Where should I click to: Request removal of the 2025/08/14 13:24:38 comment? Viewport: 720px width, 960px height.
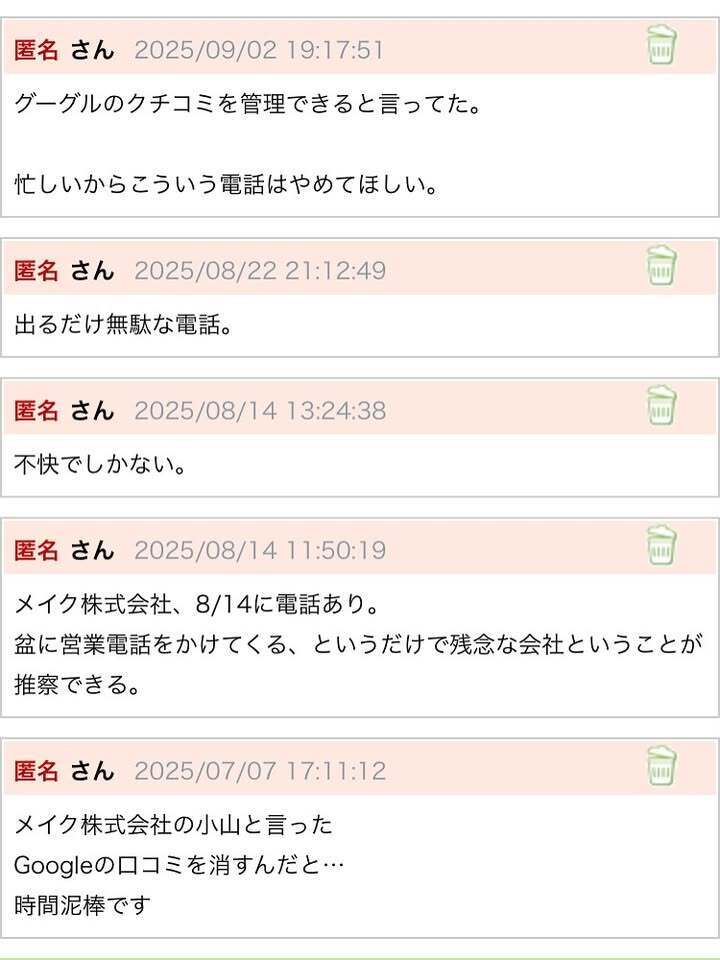click(x=661, y=407)
